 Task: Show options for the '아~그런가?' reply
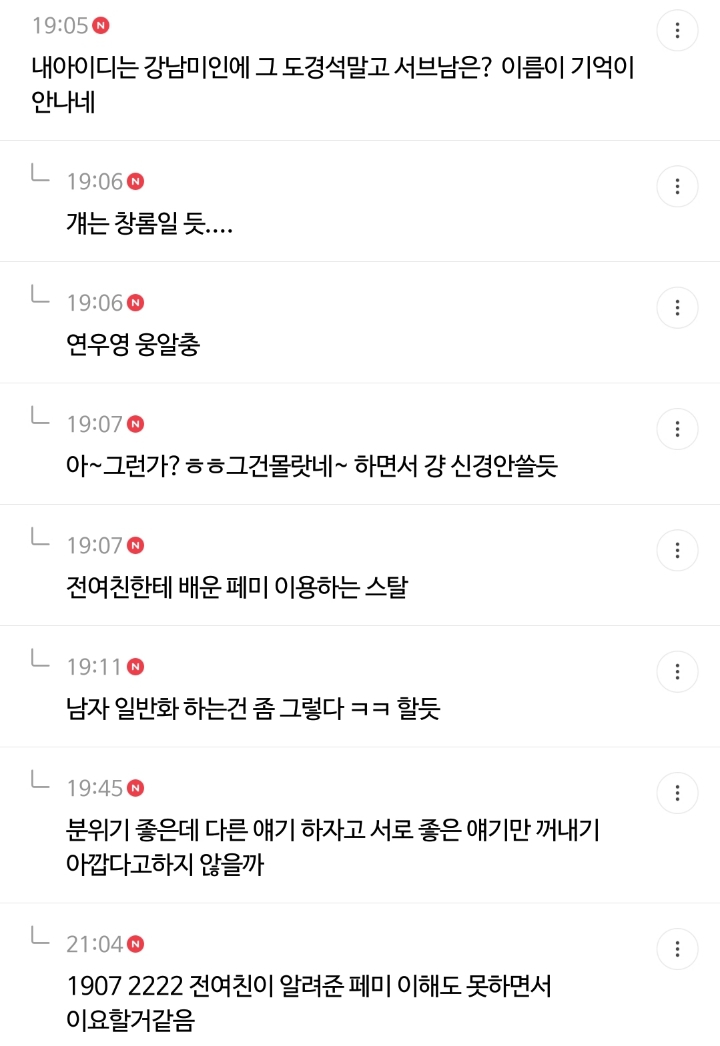(x=677, y=429)
